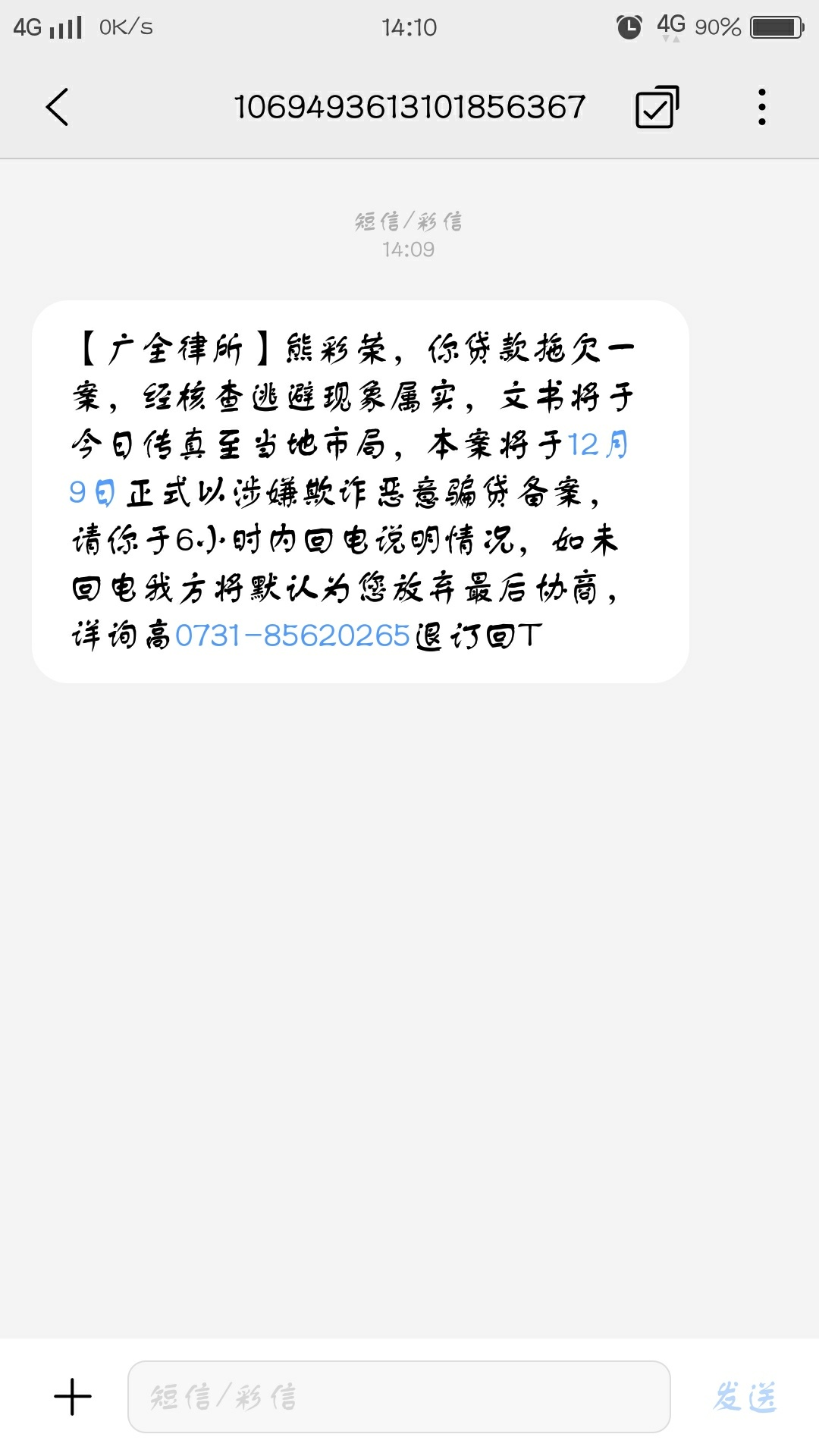The width and height of the screenshot is (819, 1456).
Task: Open the plus attachment button
Action: [73, 1397]
